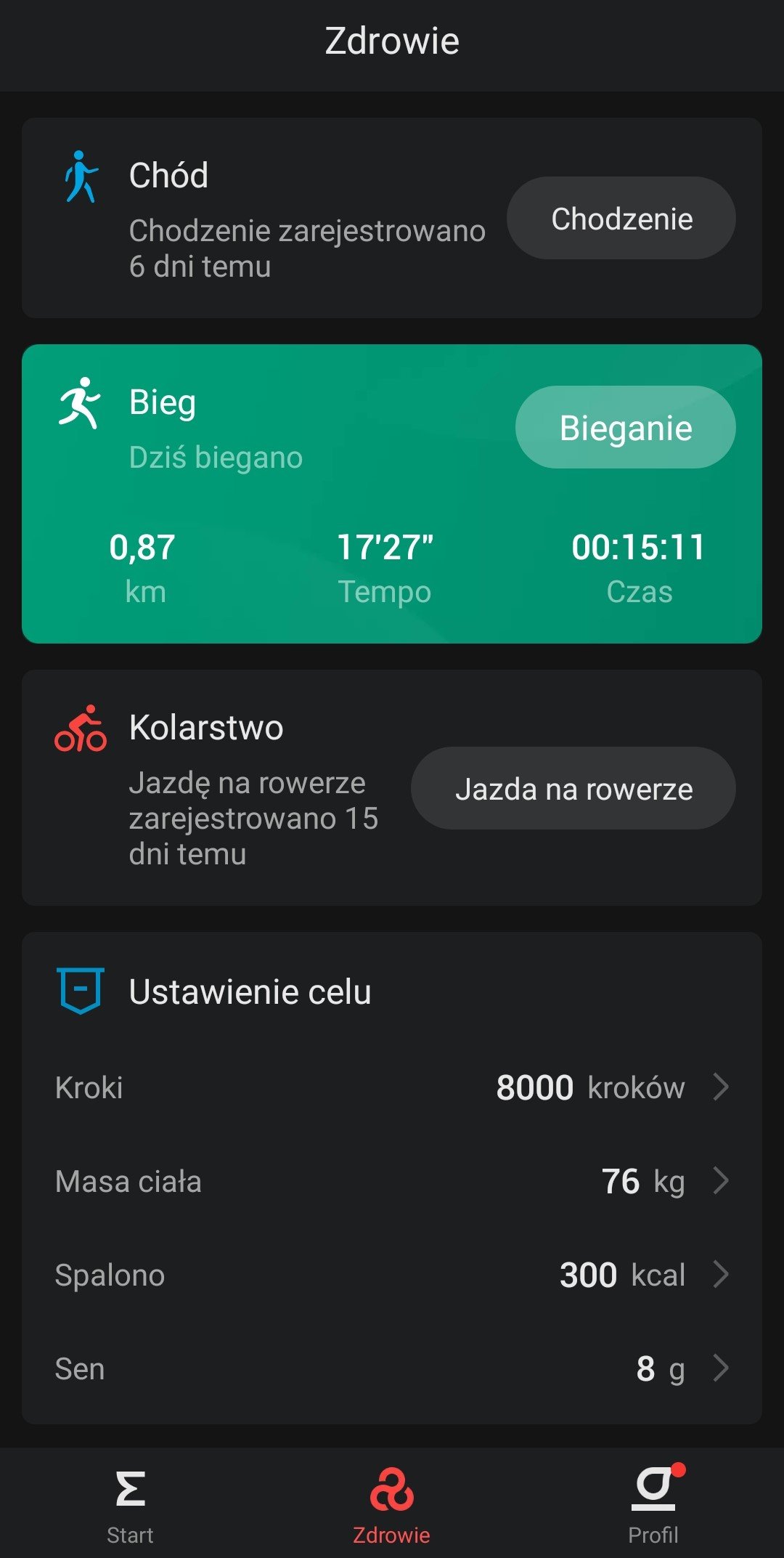This screenshot has width=784, height=1558.
Task: Start a walk with the Chodzenie button
Action: click(x=621, y=218)
